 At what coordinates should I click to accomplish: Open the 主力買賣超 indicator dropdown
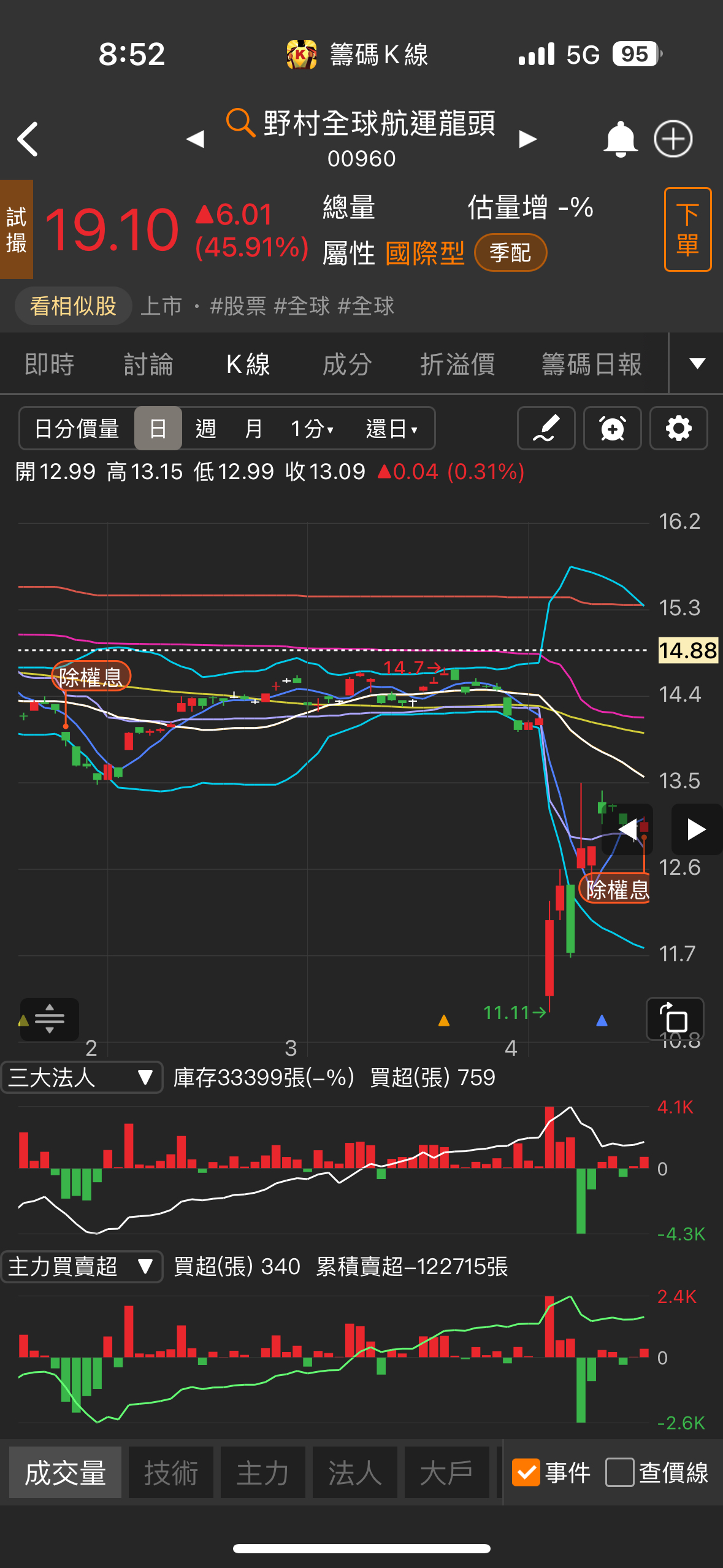click(82, 1266)
